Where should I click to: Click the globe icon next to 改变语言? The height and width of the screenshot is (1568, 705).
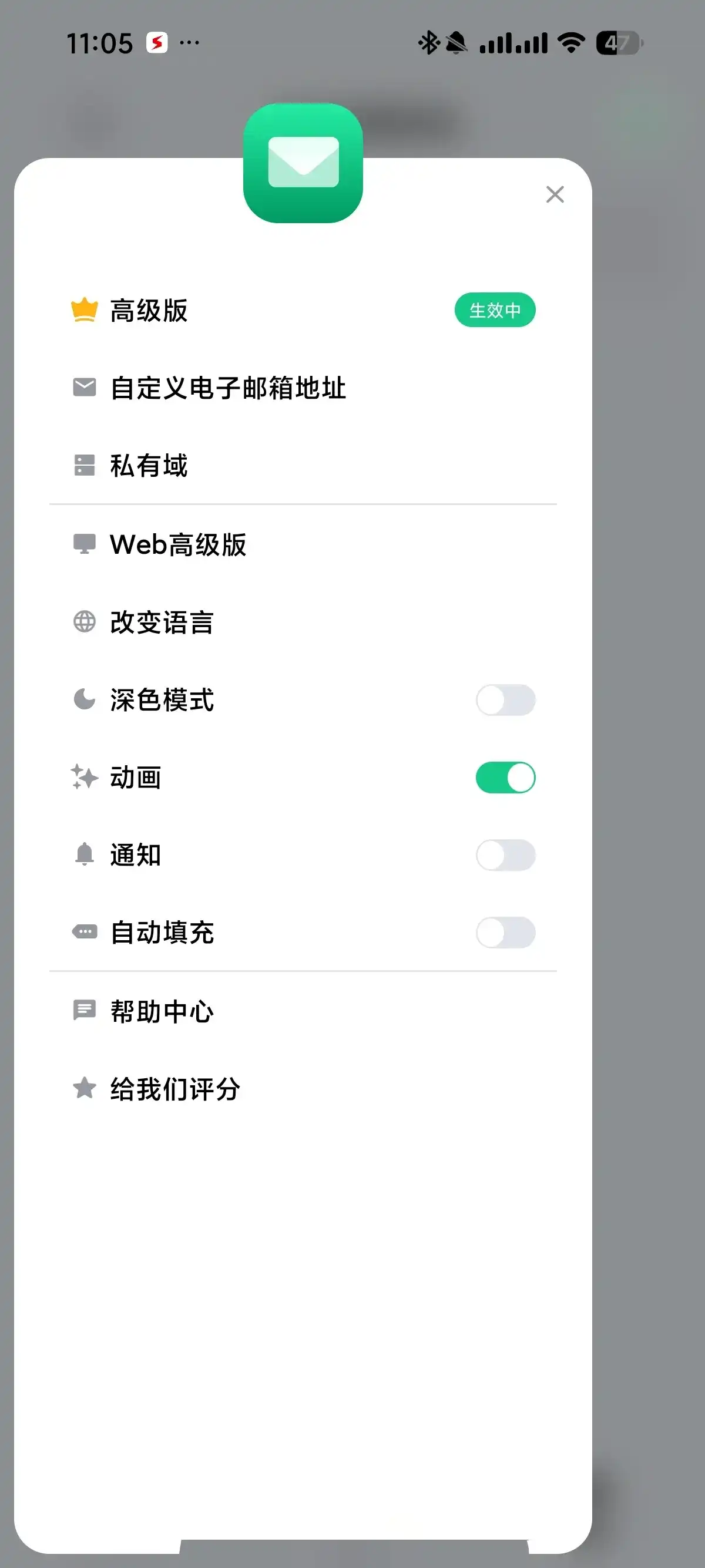pos(84,621)
